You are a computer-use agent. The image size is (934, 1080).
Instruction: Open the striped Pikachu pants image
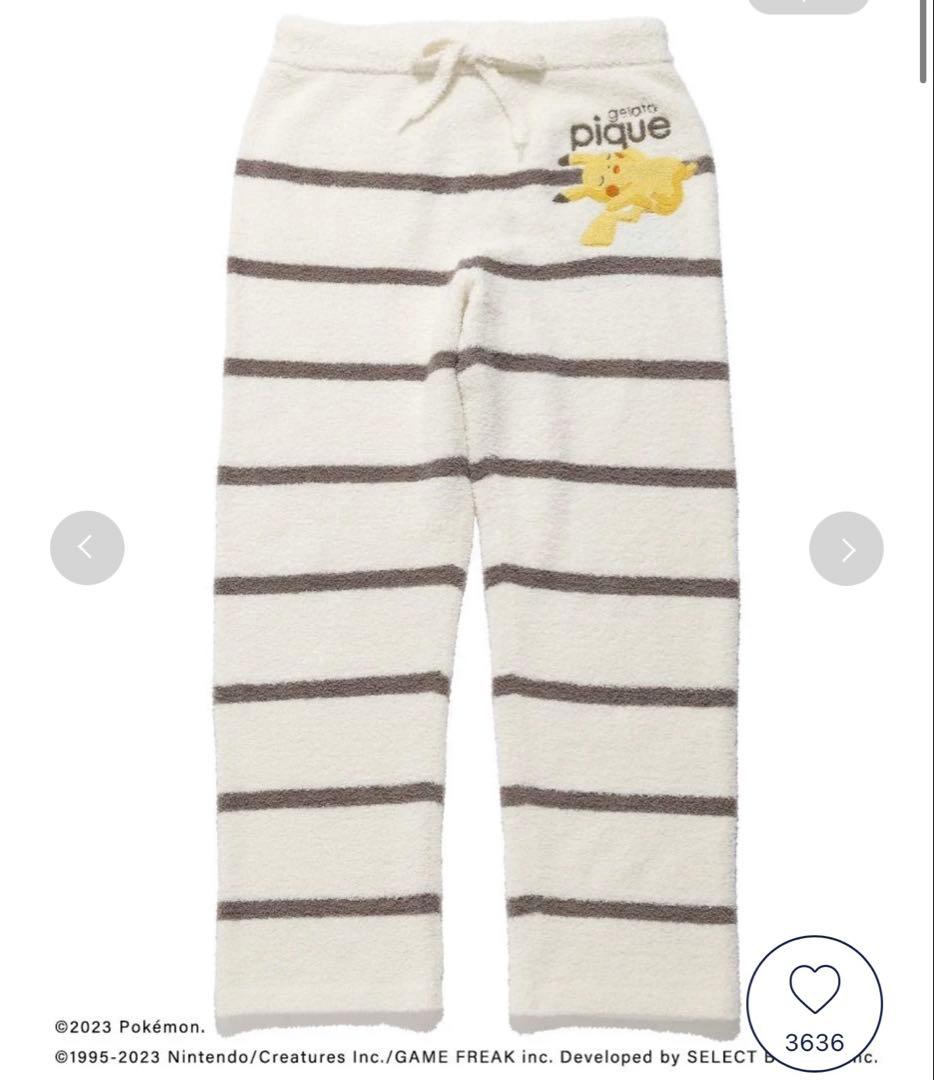click(470, 500)
